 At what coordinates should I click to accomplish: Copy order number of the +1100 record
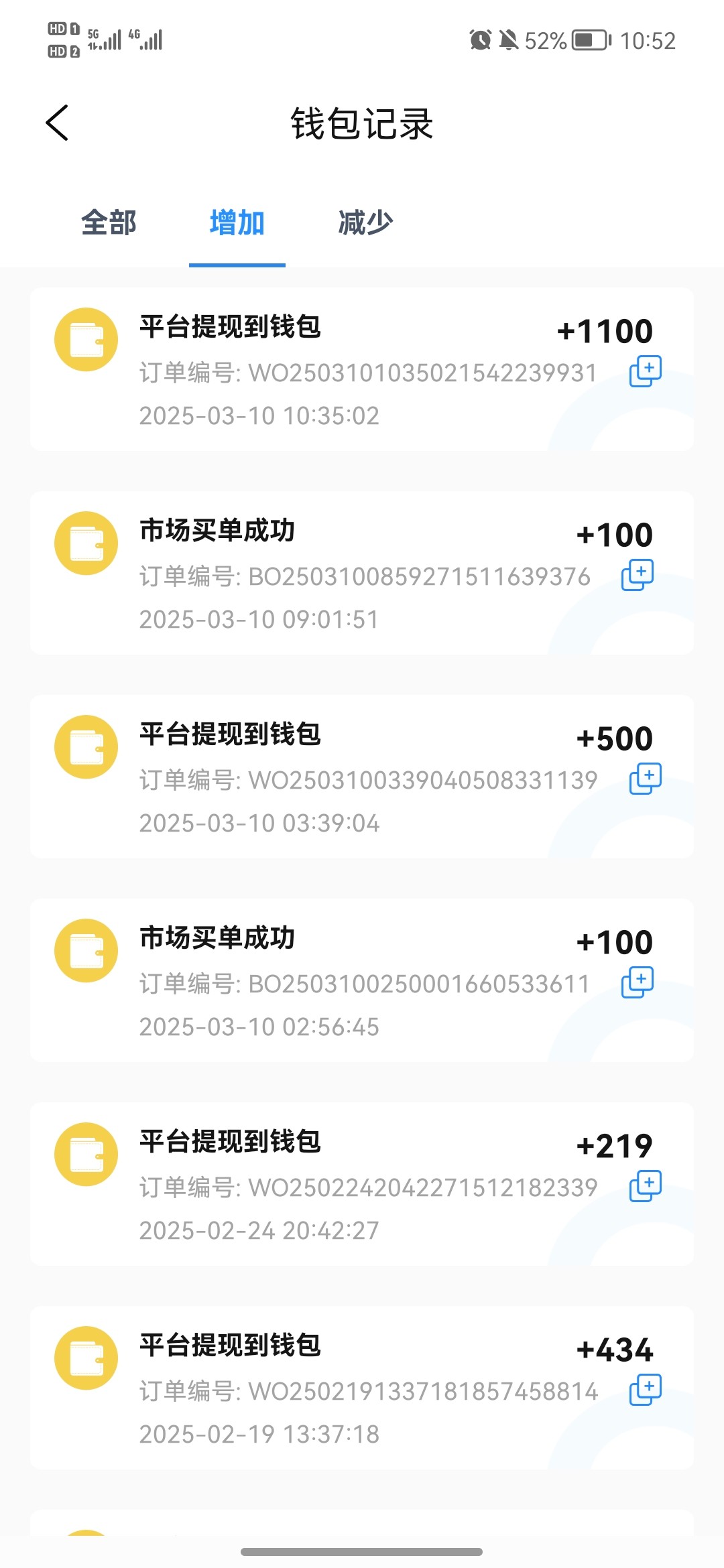(x=645, y=371)
